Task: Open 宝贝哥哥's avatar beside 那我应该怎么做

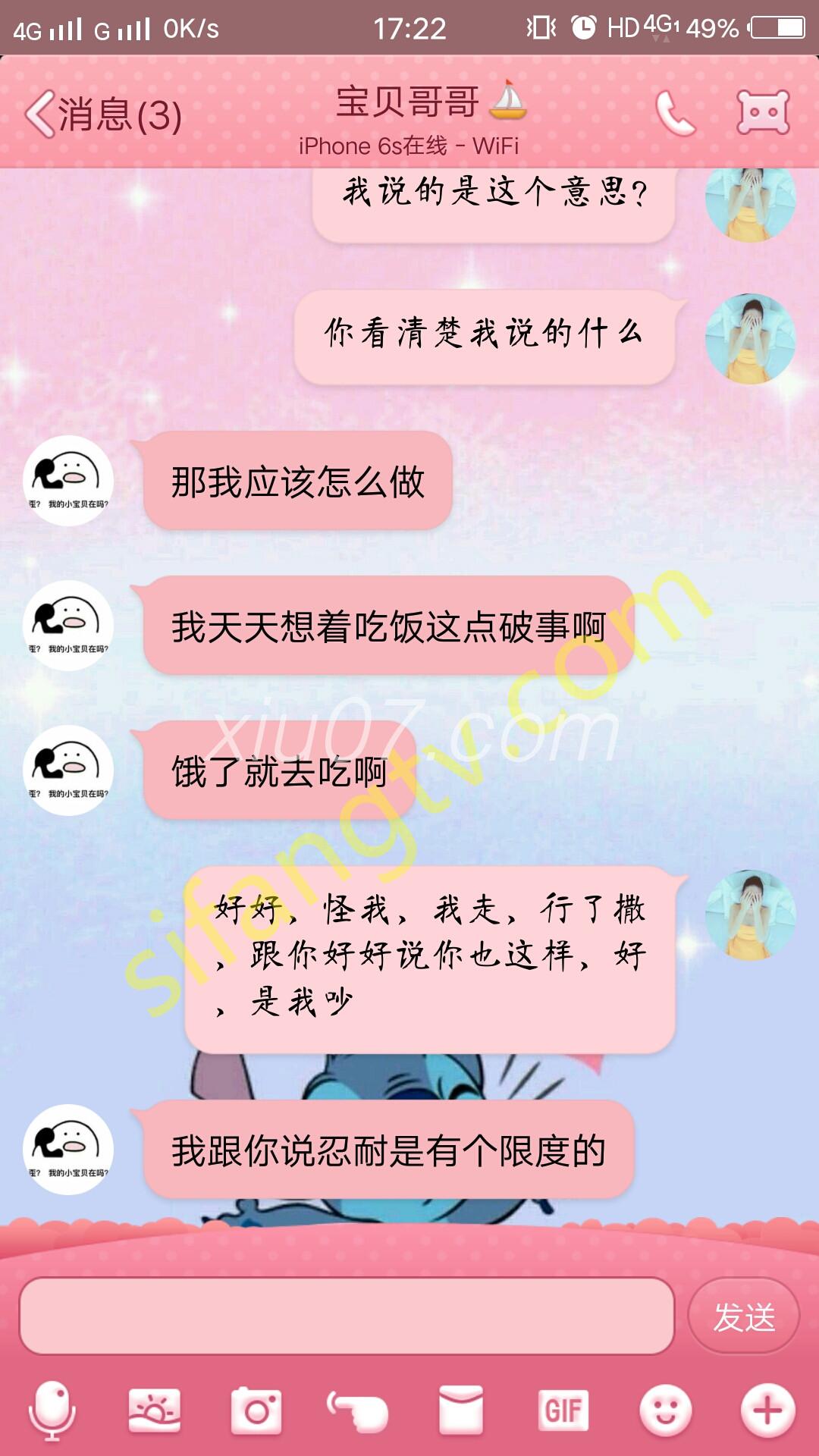Action: (x=68, y=481)
